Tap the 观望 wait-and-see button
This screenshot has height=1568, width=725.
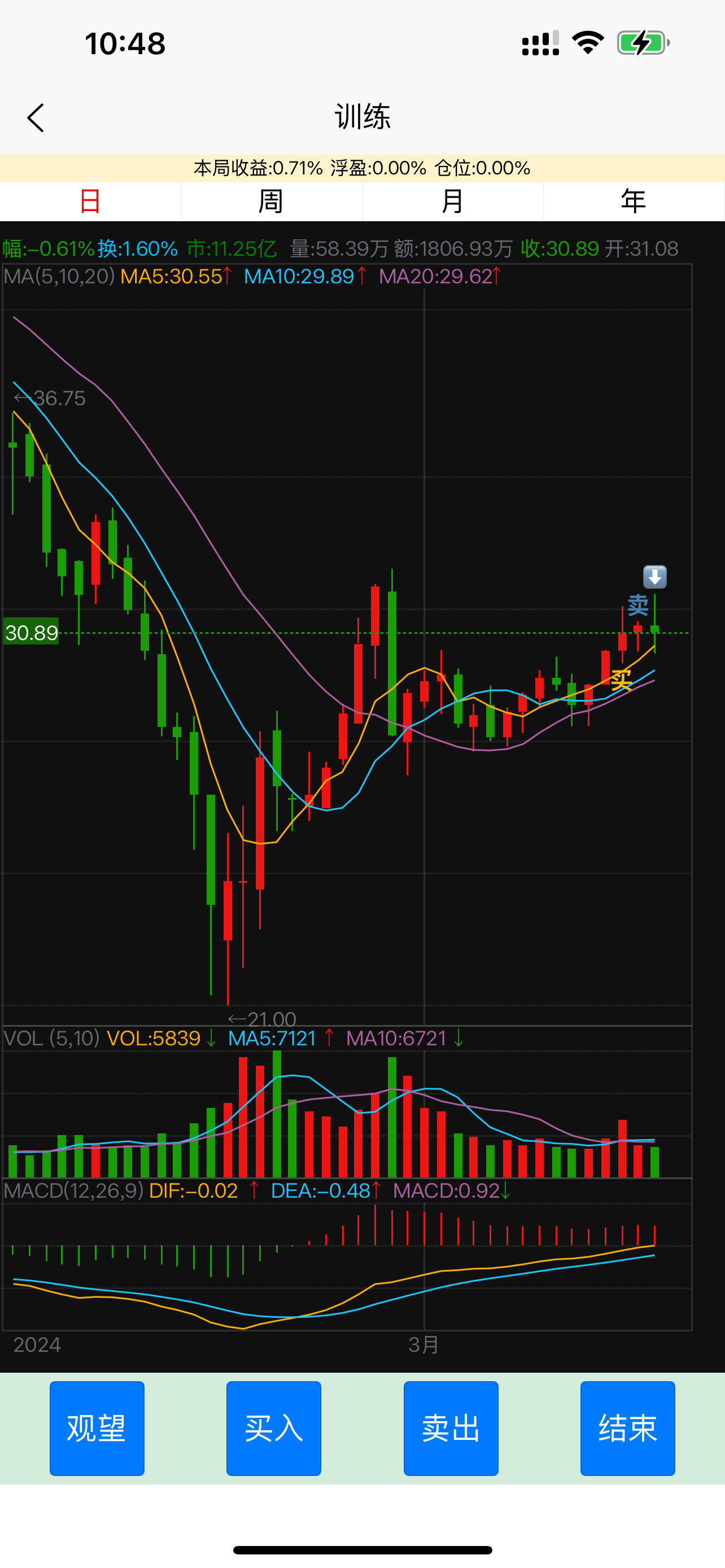97,1428
